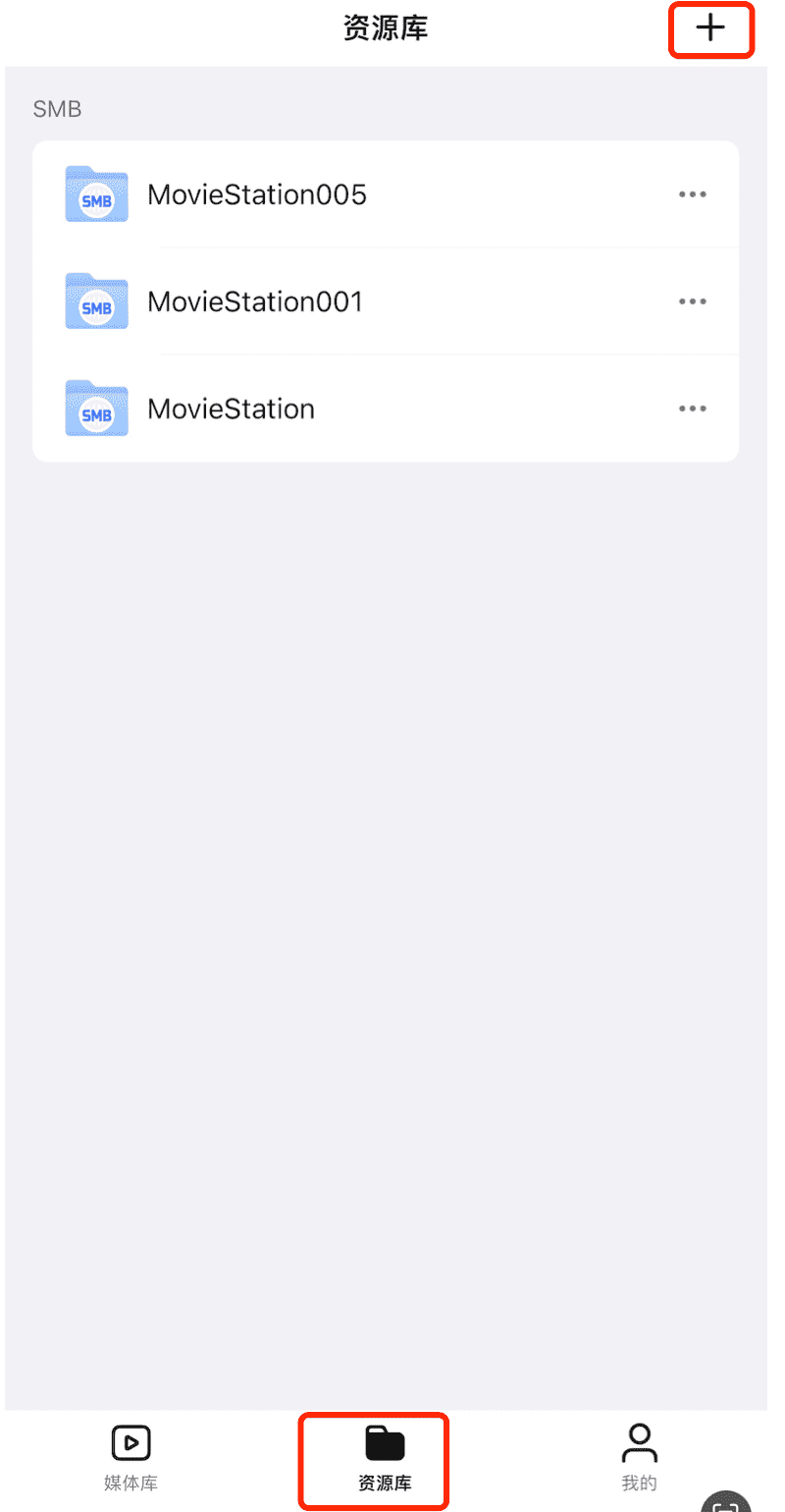Open the MovieStation SMB folder
Image resolution: width=785 pixels, height=1512 pixels.
click(x=232, y=408)
